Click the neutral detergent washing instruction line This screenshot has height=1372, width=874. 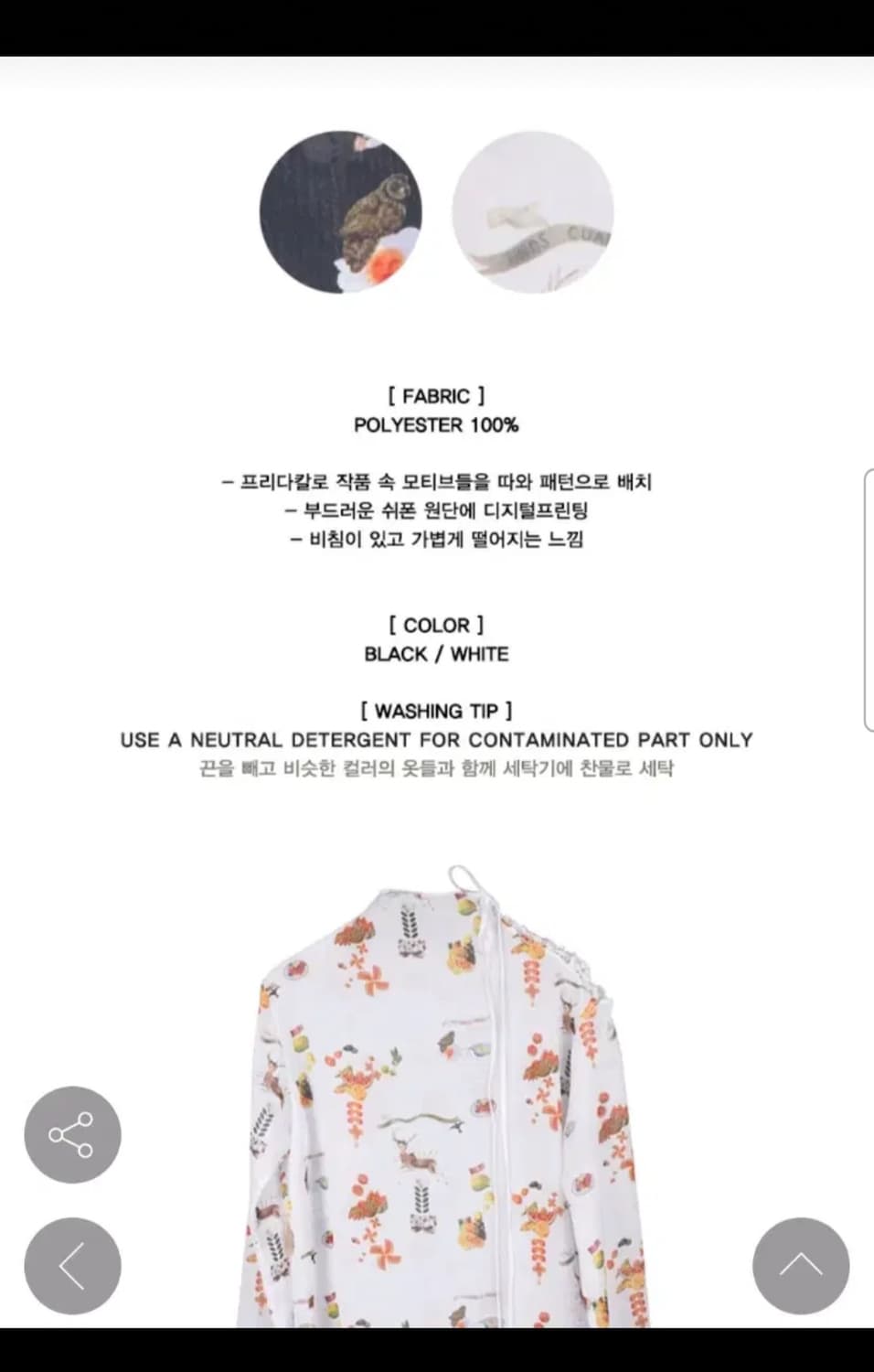click(436, 740)
